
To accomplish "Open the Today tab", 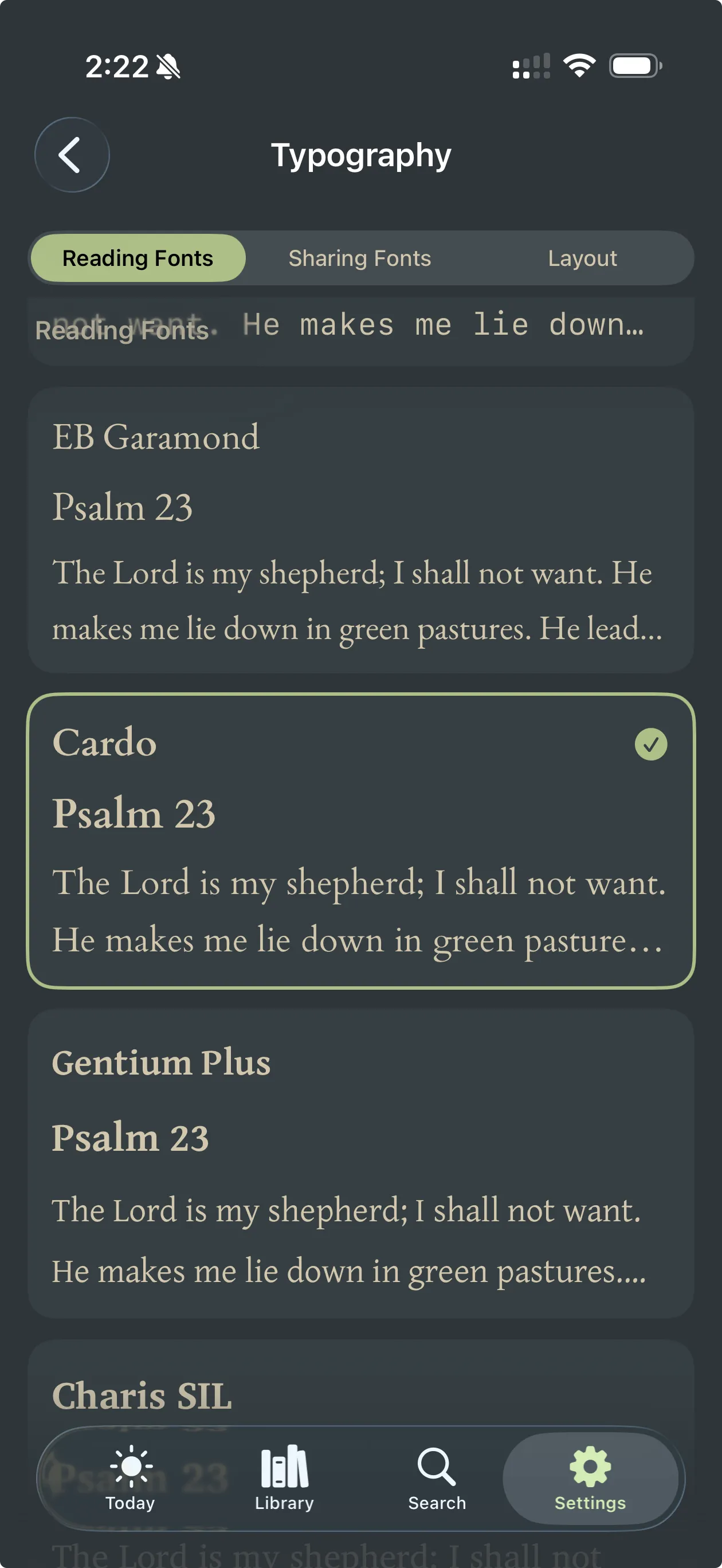I will [x=130, y=1479].
